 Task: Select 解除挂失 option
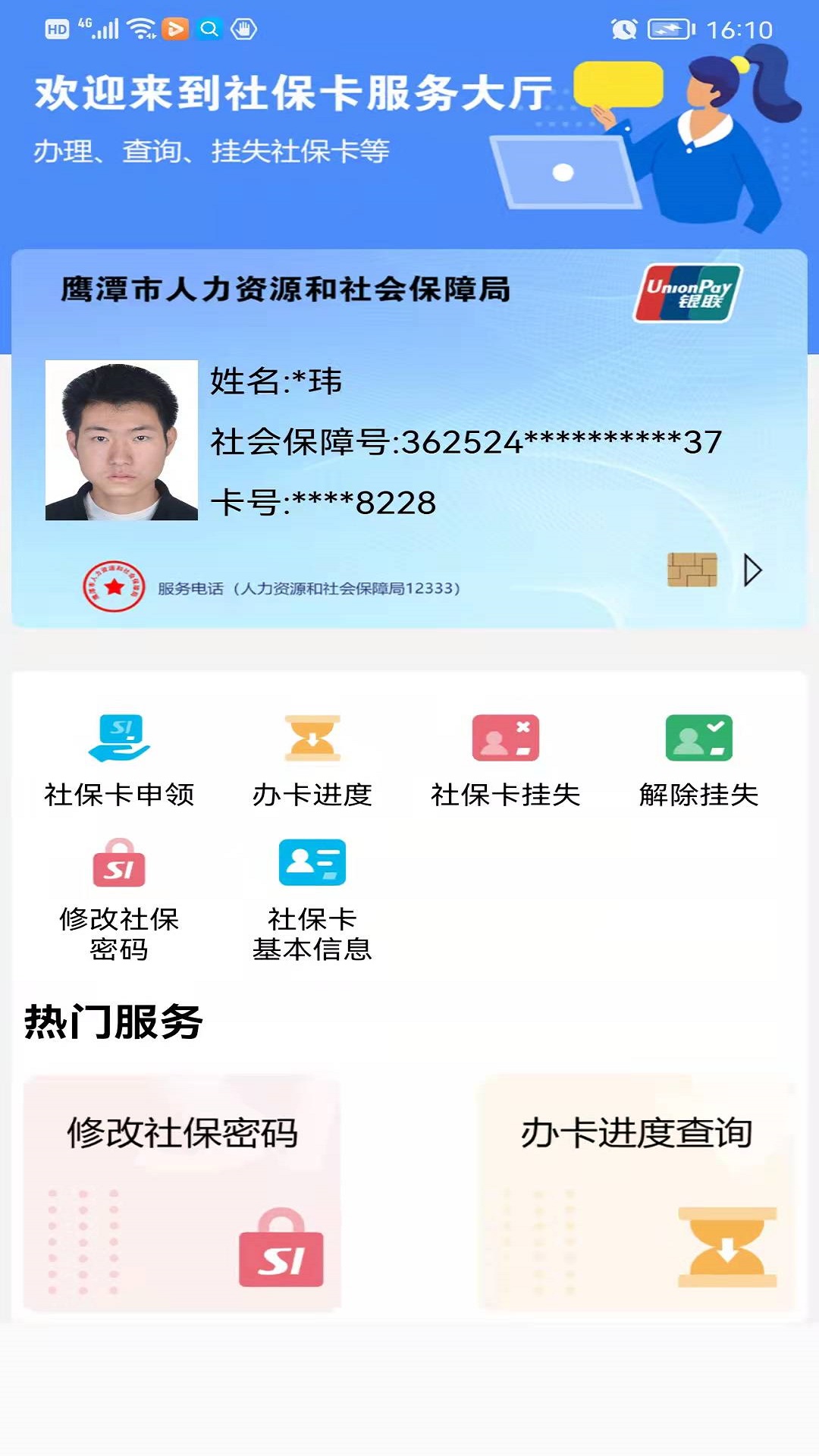(x=698, y=760)
